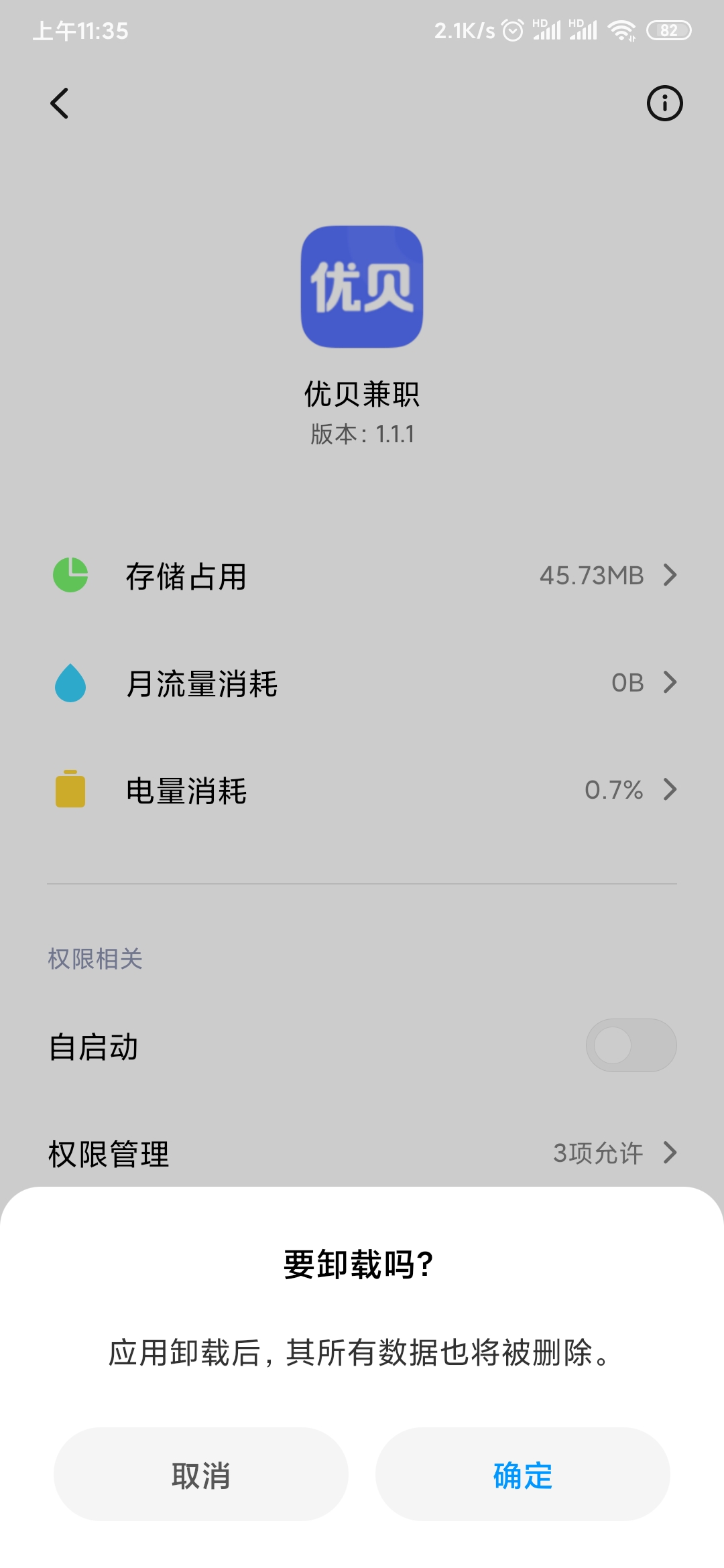Open the info icon at top right
This screenshot has width=724, height=1568.
pyautogui.click(x=664, y=103)
